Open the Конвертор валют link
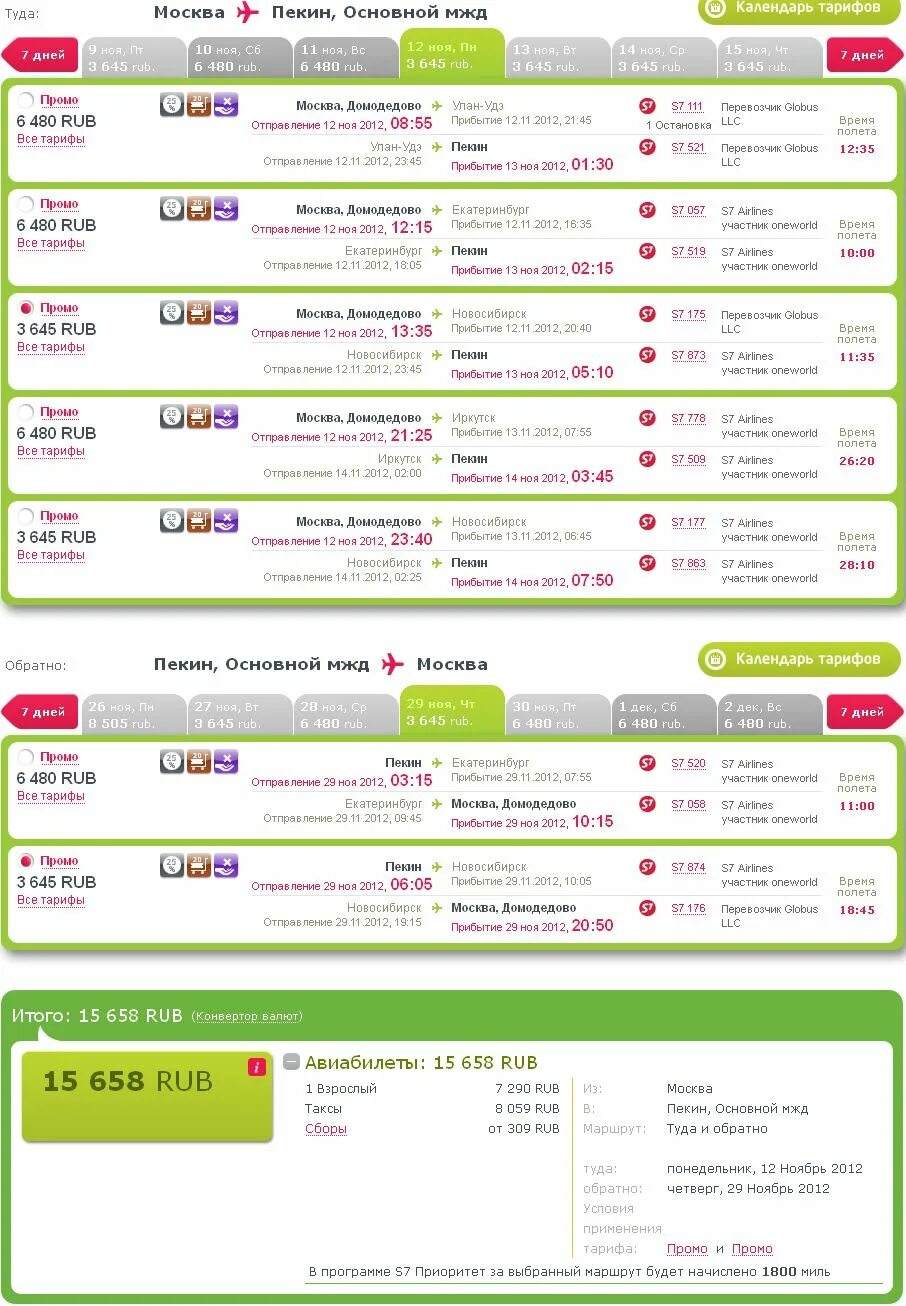Screen dimensions: 906x1306 pyautogui.click(x=247, y=1017)
